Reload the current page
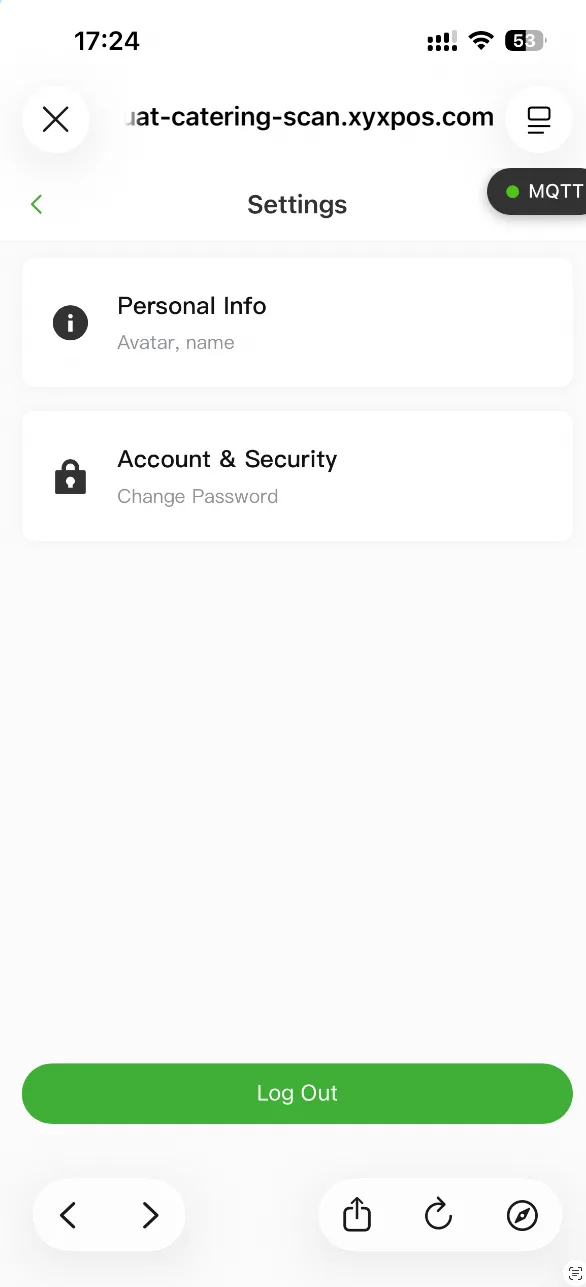 pyautogui.click(x=438, y=1215)
